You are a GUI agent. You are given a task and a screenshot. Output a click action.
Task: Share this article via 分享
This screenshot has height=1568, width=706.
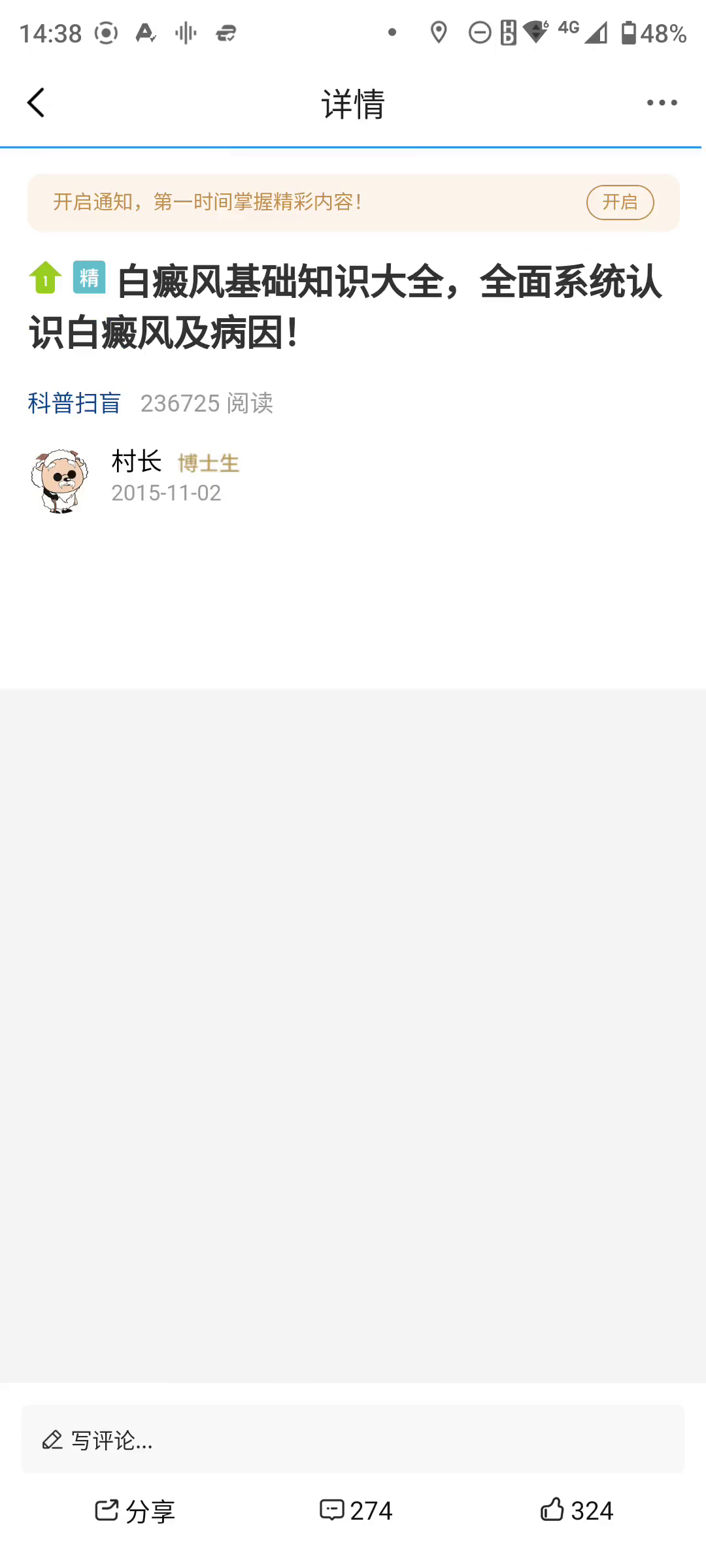(135, 1511)
